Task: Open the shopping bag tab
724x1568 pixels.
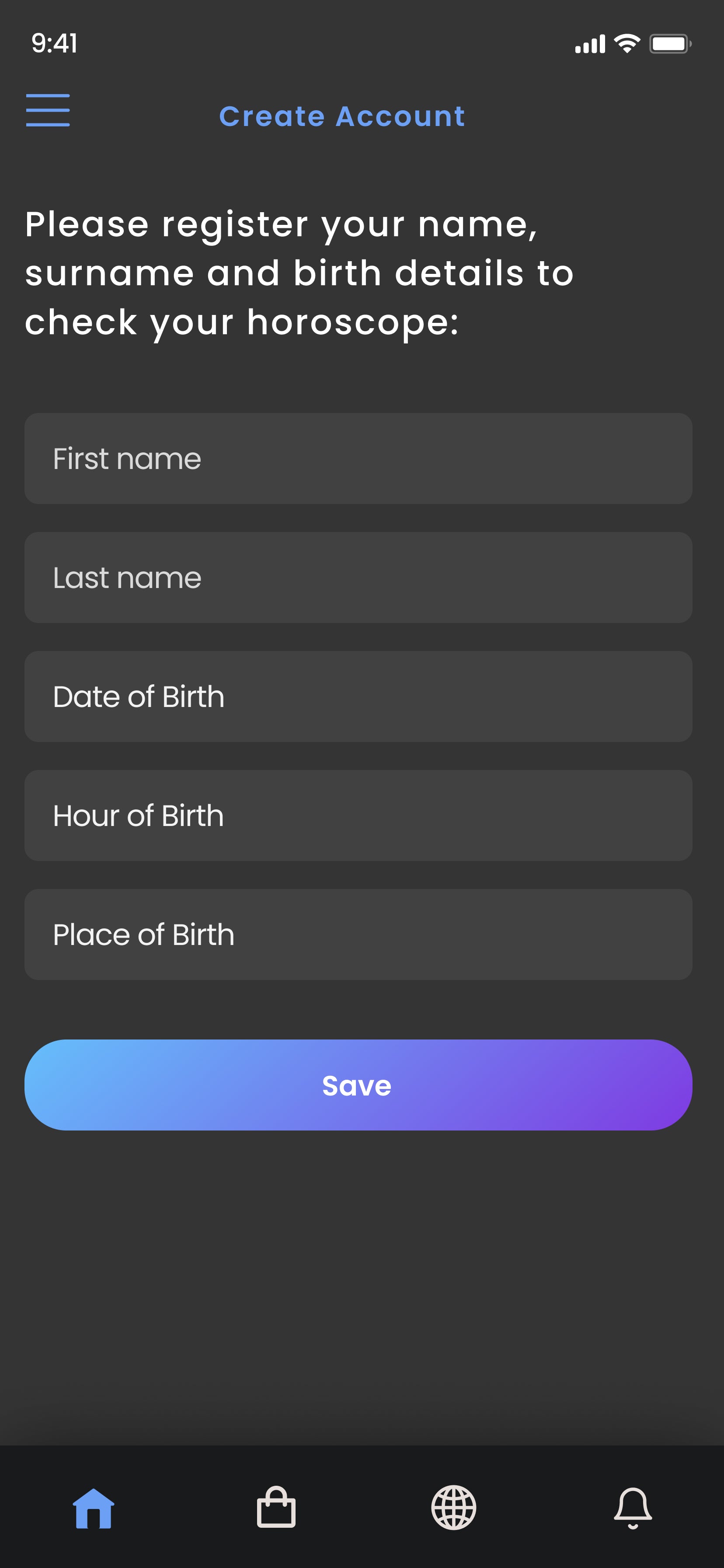Action: 276,1507
